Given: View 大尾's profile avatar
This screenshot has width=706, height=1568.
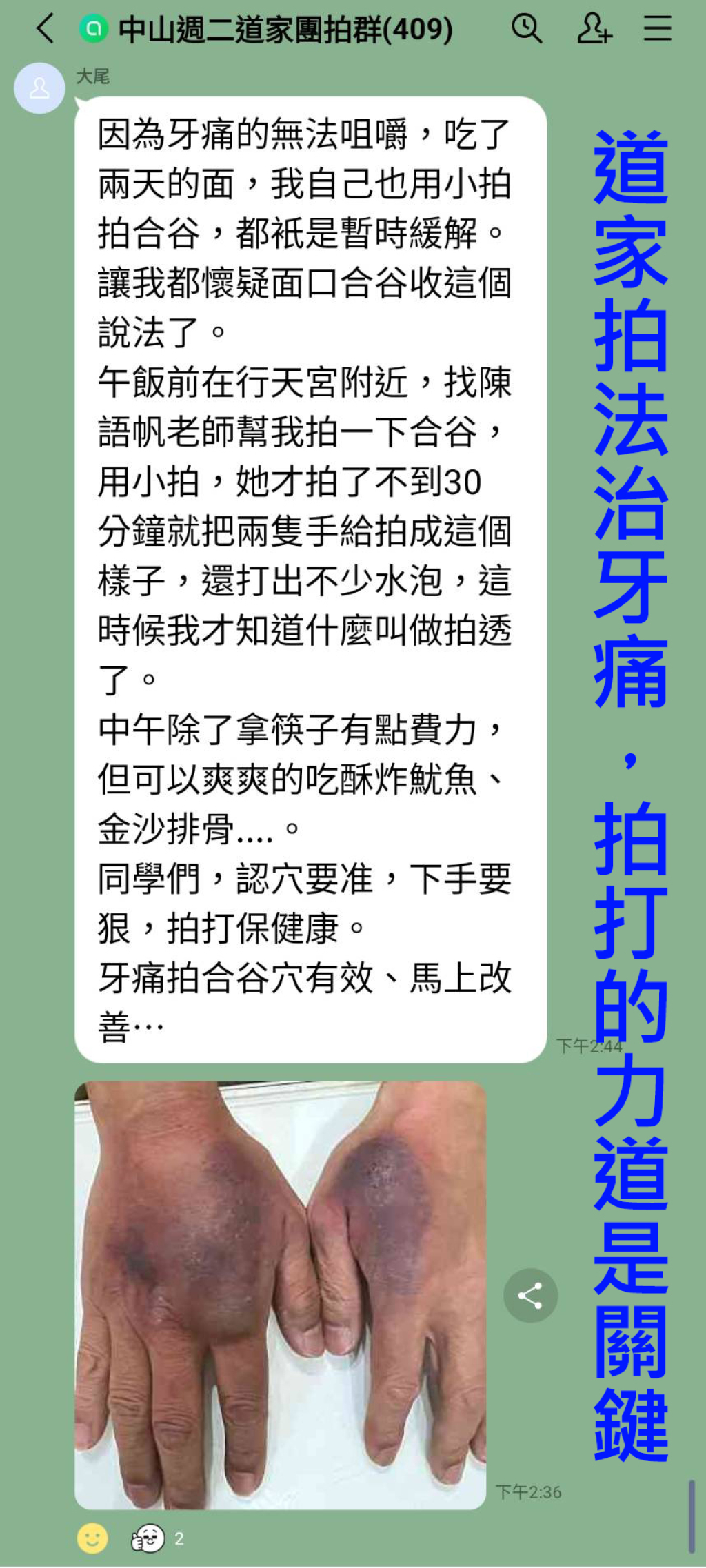Looking at the screenshot, I should pyautogui.click(x=39, y=89).
